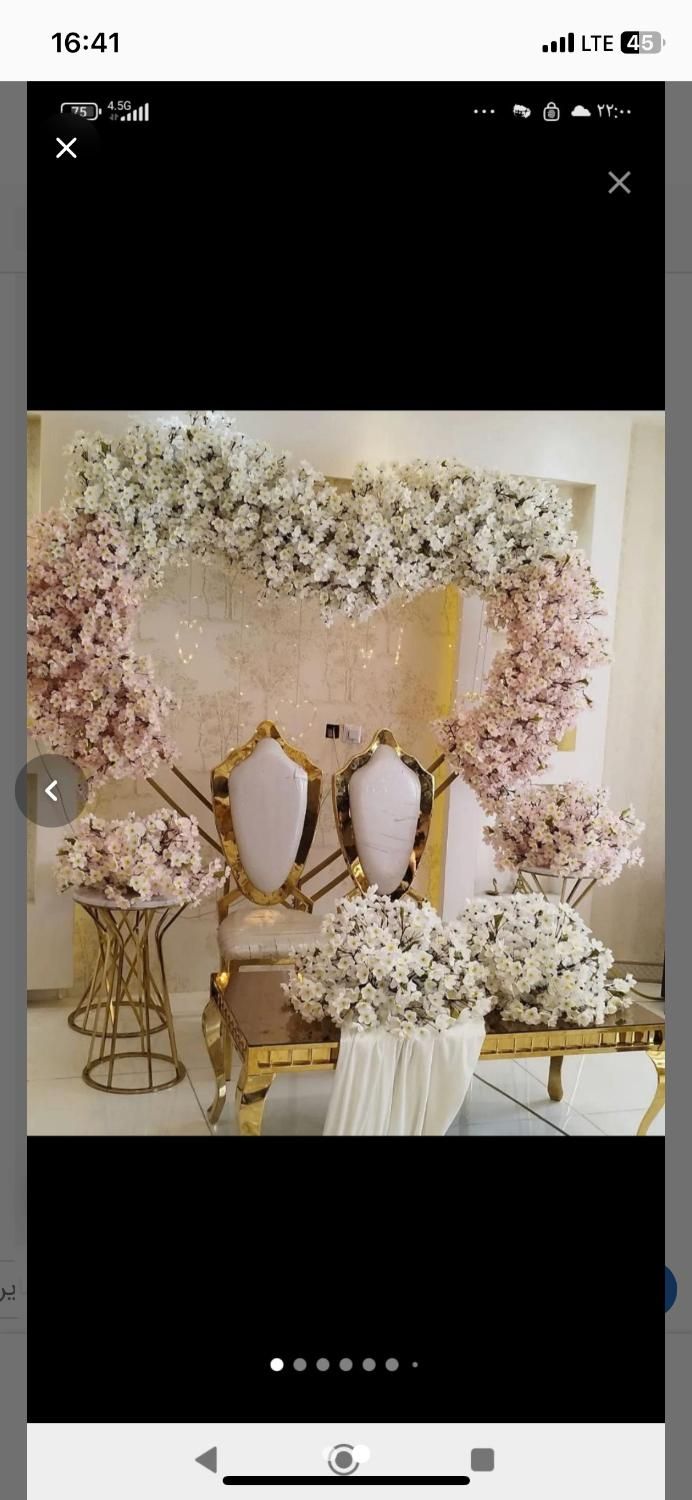The image size is (692, 1500).
Task: Jump to the second page indicator dot
Action: [300, 1364]
